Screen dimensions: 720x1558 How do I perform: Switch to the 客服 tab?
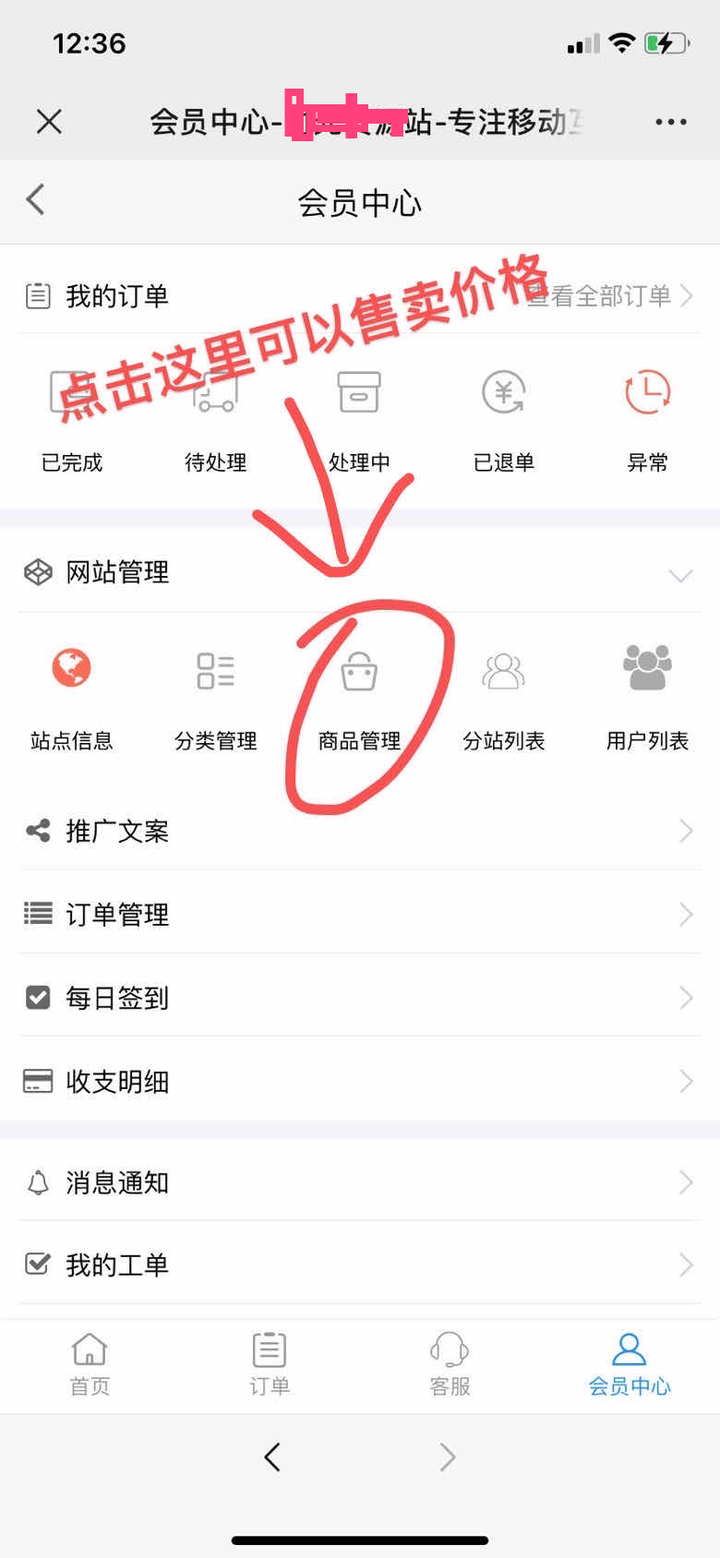(449, 1364)
